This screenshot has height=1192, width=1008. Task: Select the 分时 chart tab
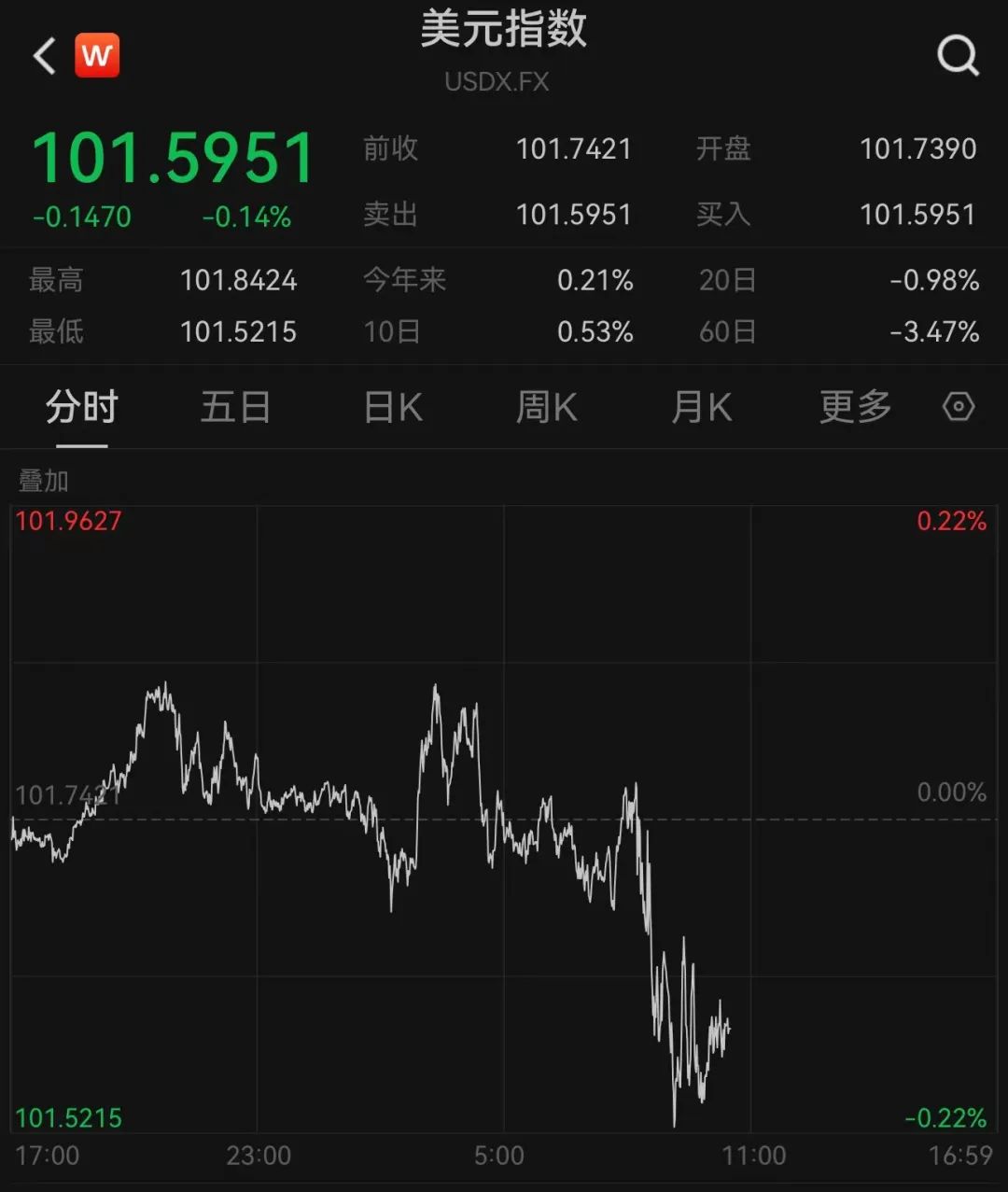click(x=82, y=408)
